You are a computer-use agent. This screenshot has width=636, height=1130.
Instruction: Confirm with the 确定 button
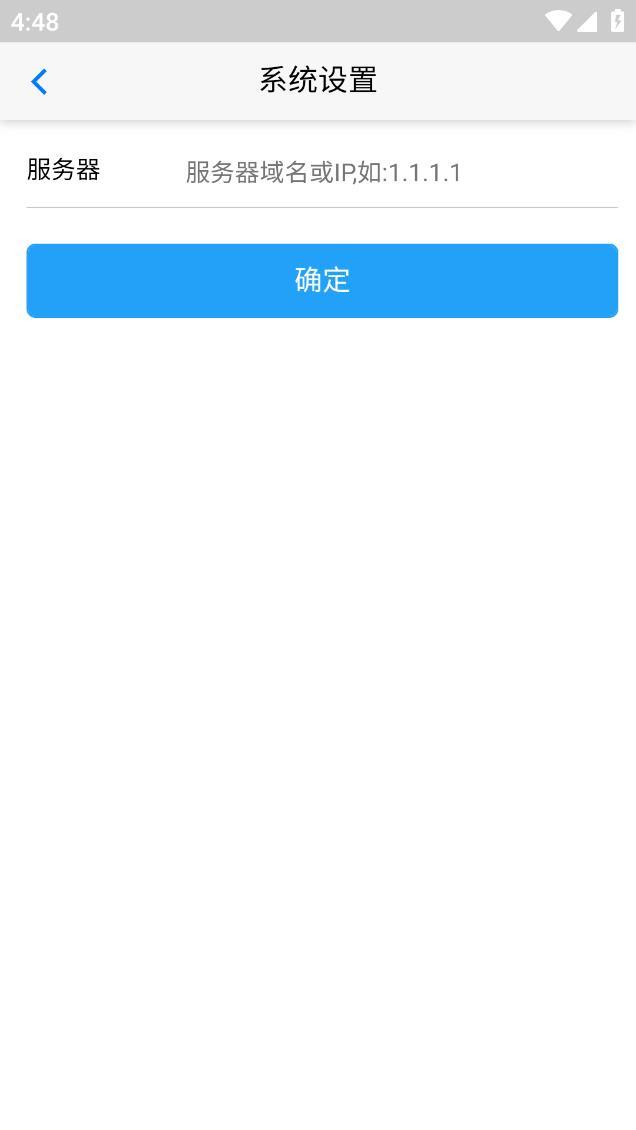(322, 281)
